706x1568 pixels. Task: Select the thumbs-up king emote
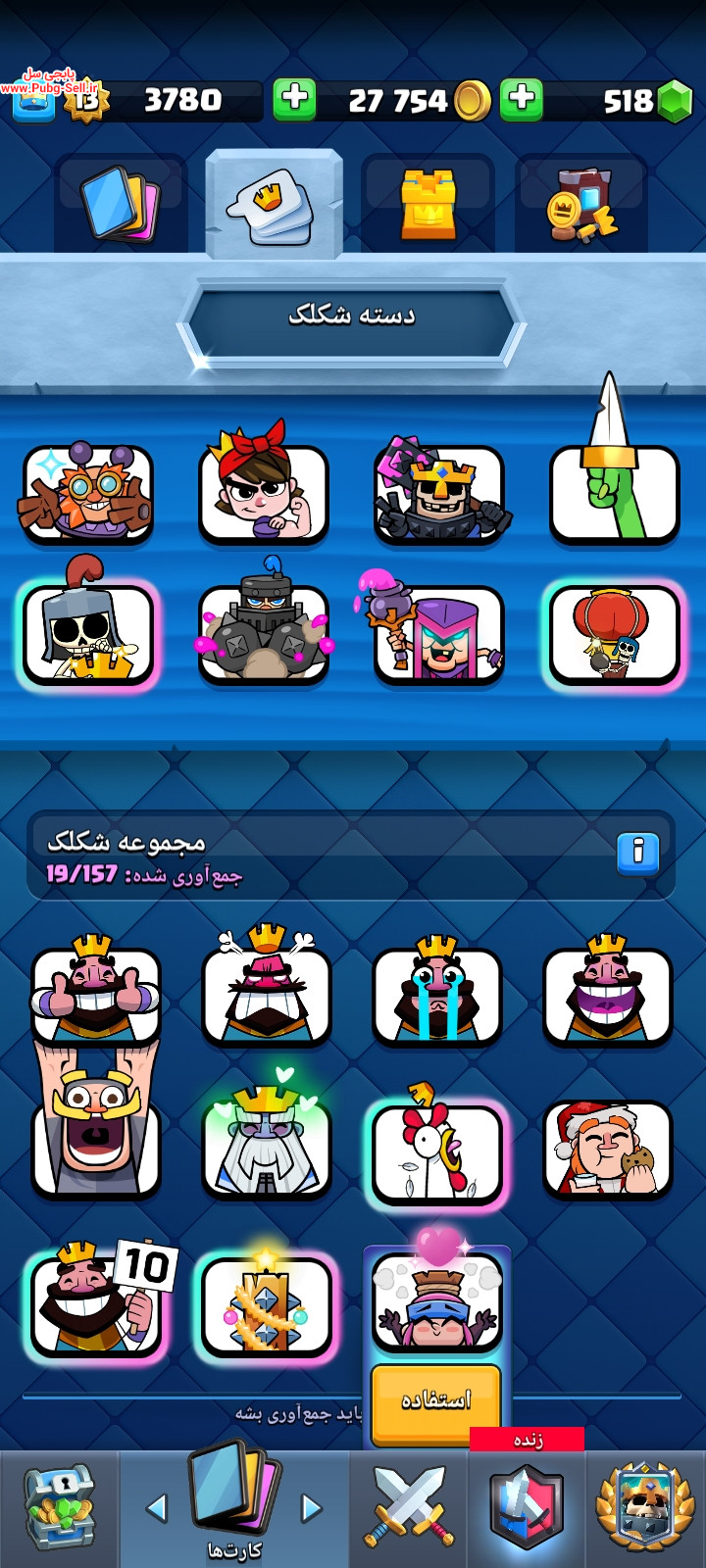[x=95, y=992]
